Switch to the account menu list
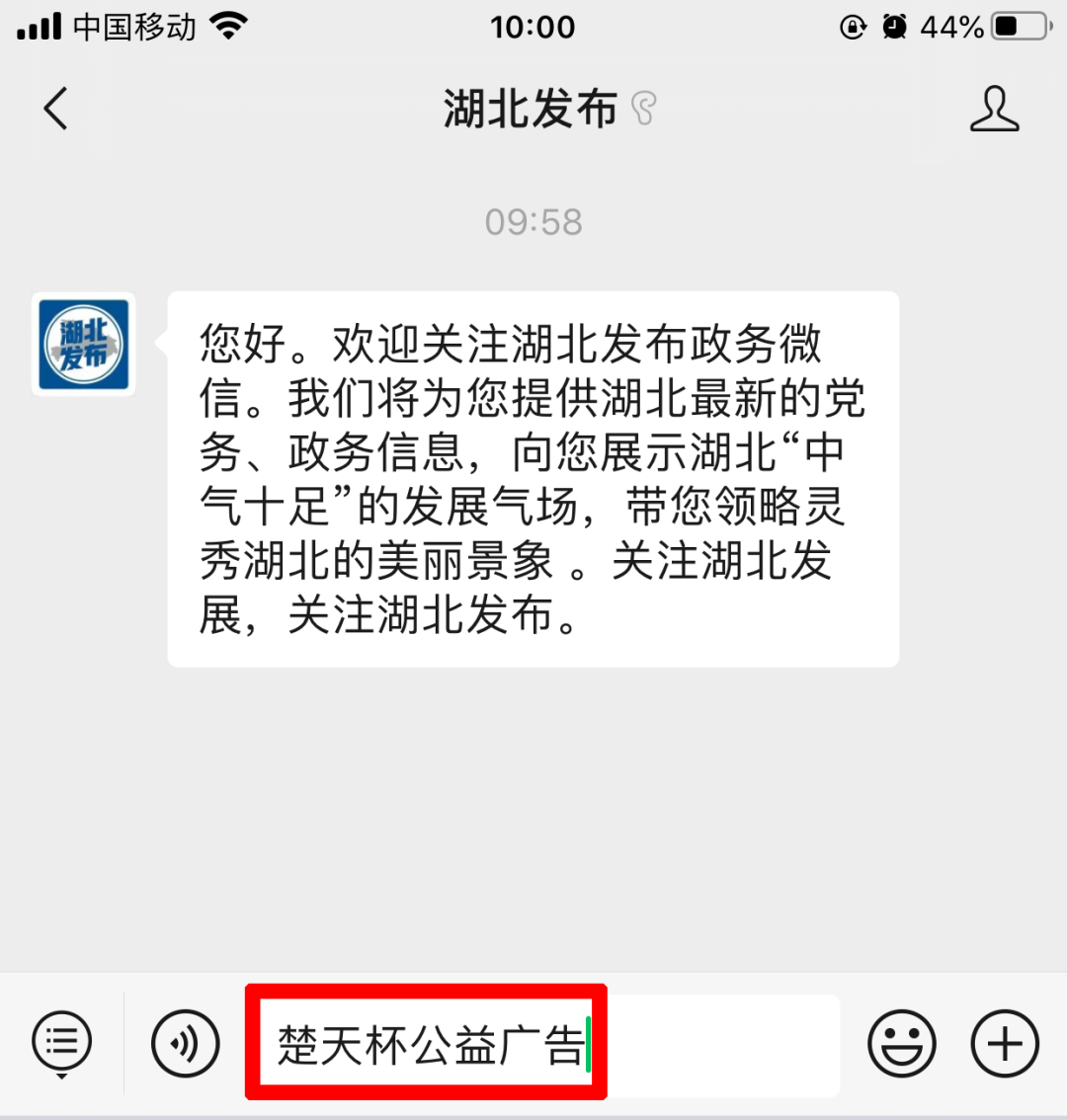This screenshot has height=1120, width=1067. (61, 1041)
